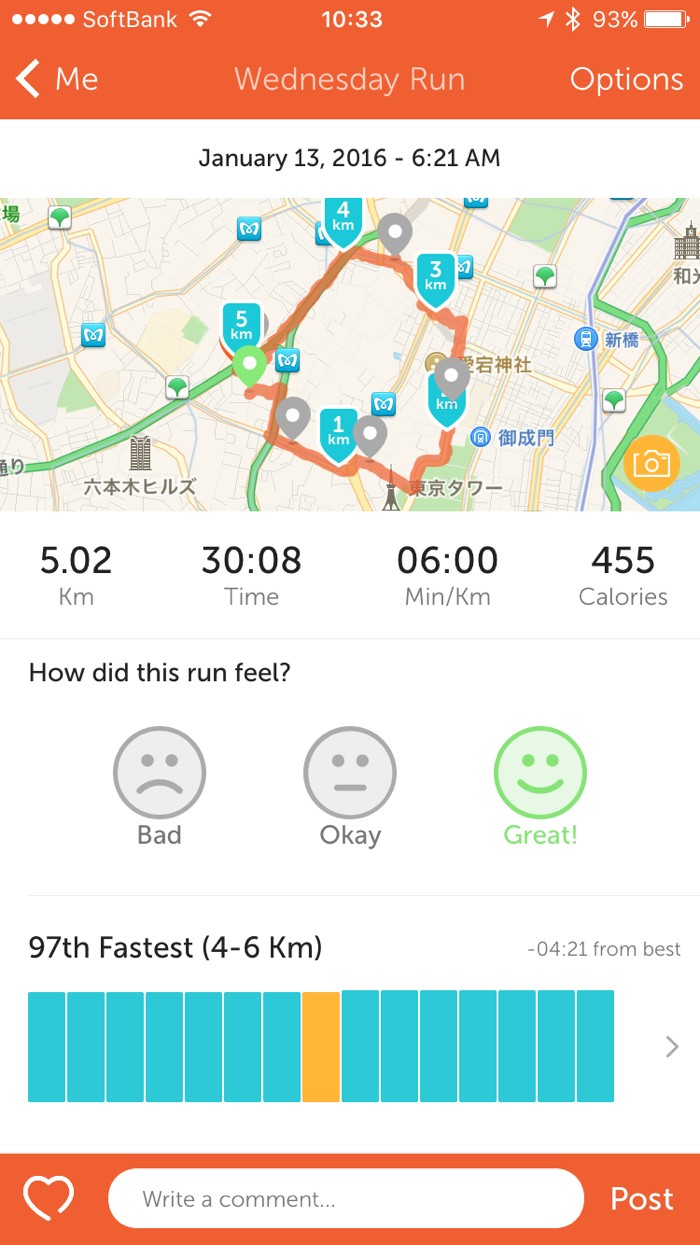Post the comment
The width and height of the screenshot is (700, 1245).
(641, 1198)
